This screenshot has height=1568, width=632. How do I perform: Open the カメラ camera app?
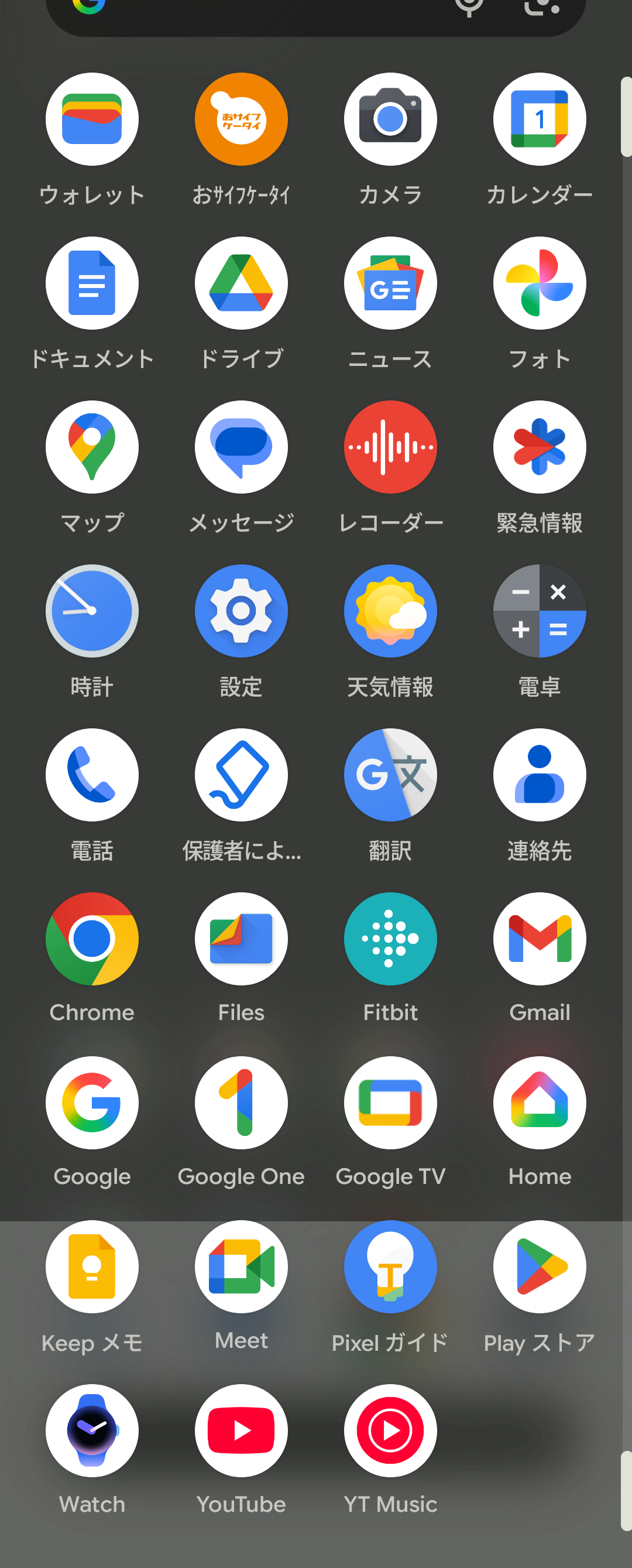pos(390,119)
